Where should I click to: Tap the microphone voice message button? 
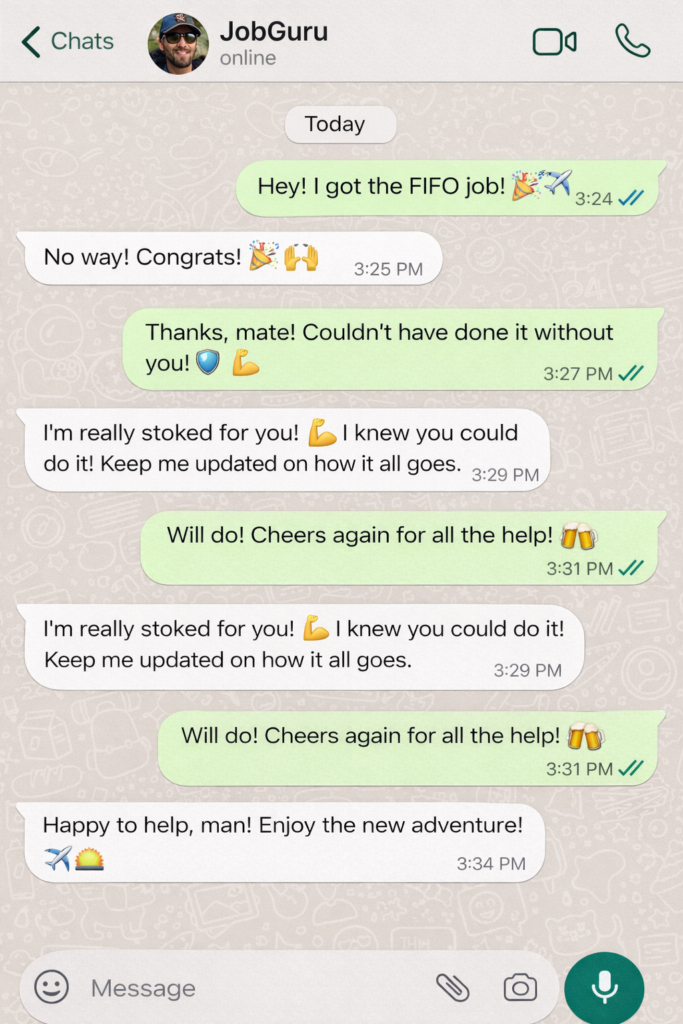point(604,988)
